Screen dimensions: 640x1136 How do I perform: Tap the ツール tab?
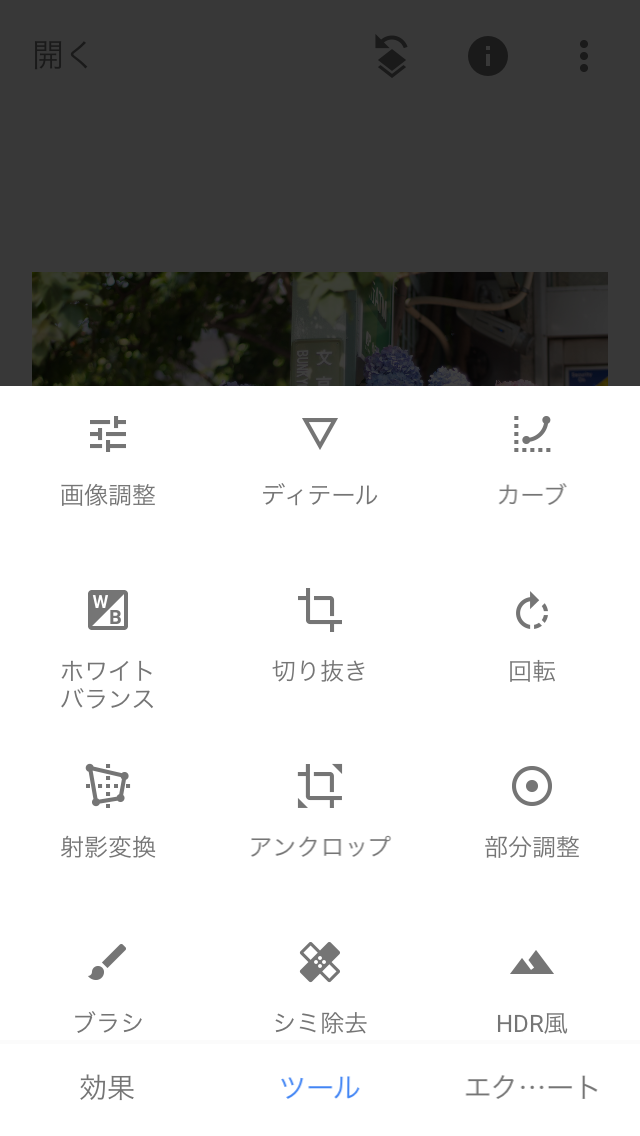click(x=320, y=1087)
